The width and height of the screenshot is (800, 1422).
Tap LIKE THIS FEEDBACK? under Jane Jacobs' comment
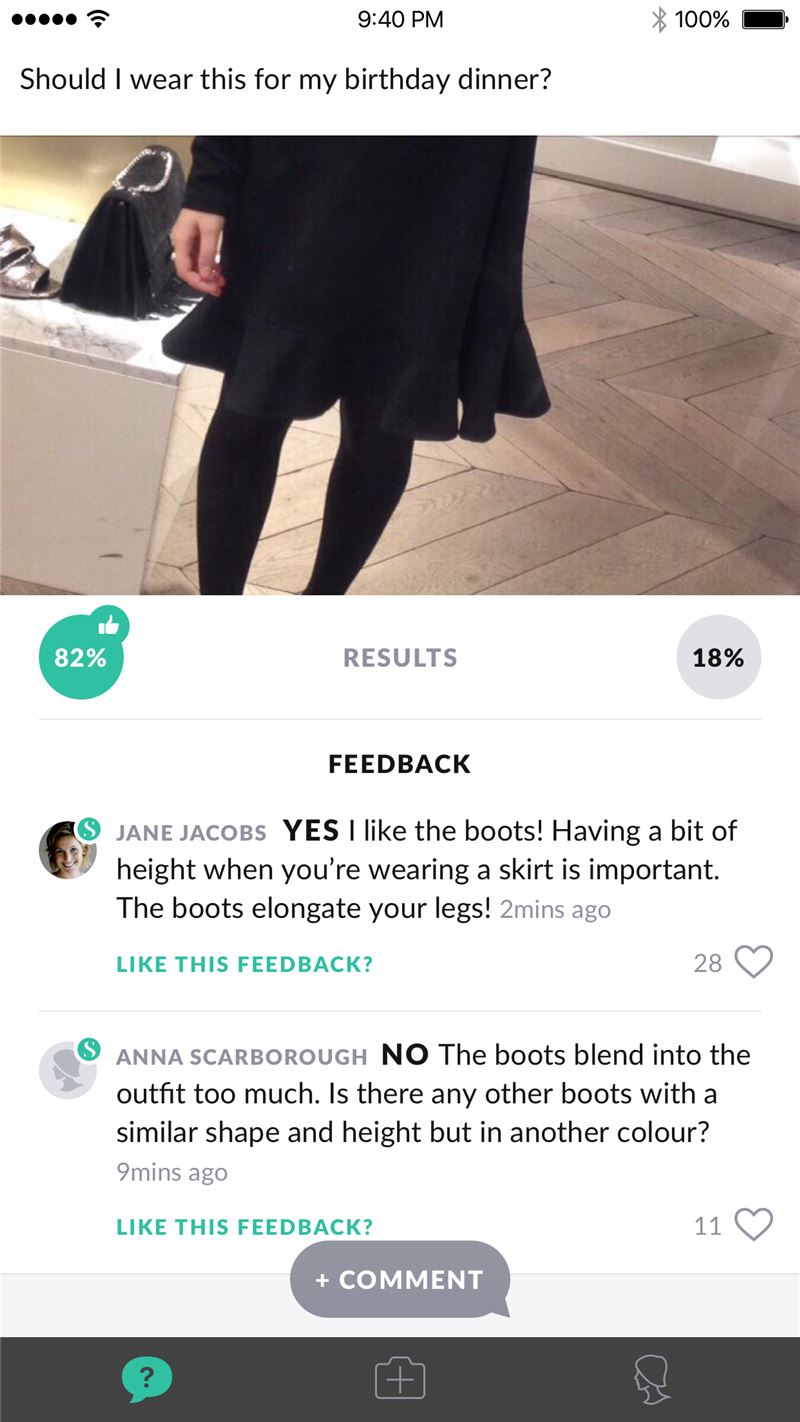[245, 964]
